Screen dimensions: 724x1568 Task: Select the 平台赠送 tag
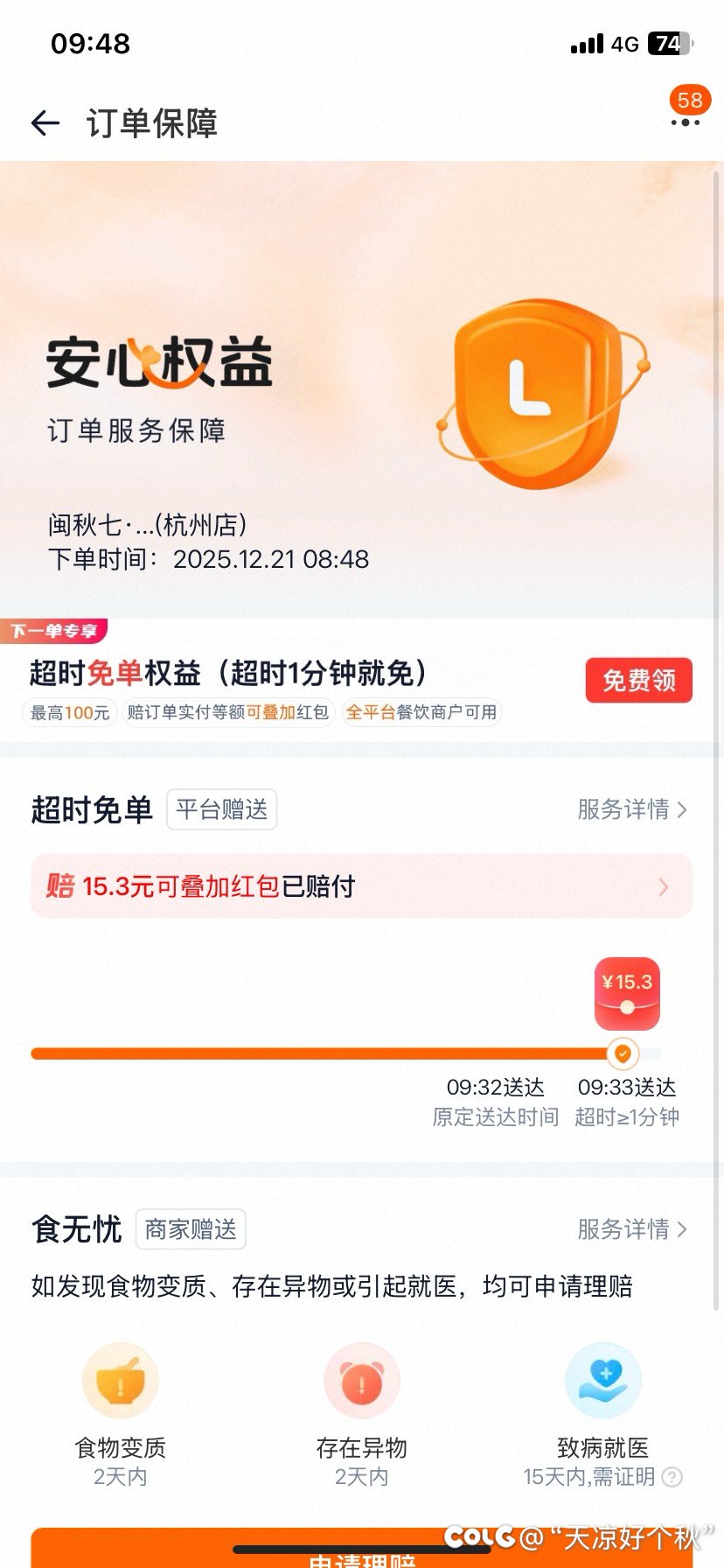tap(221, 808)
